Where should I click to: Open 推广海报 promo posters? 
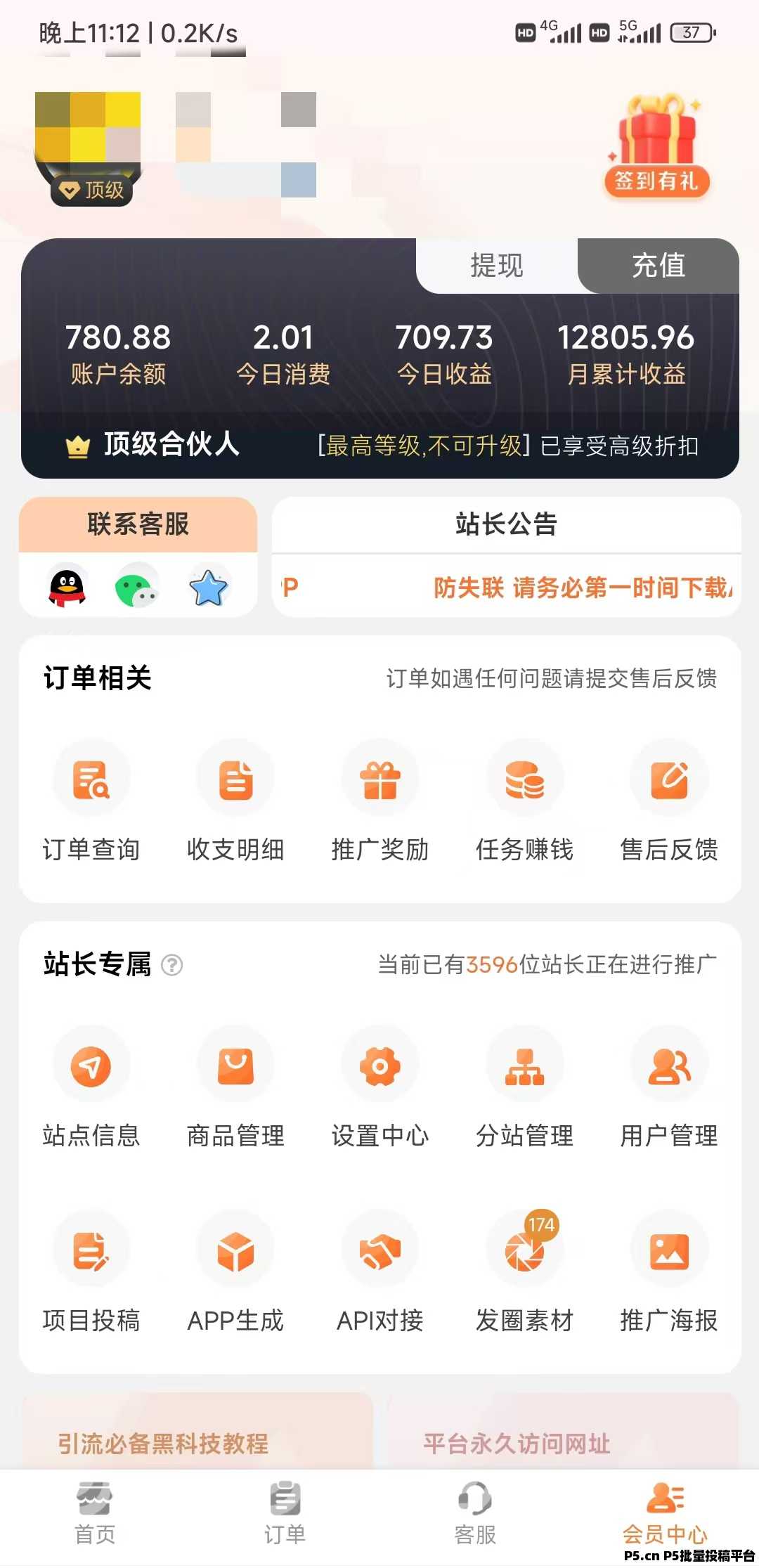pyautogui.click(x=669, y=1272)
